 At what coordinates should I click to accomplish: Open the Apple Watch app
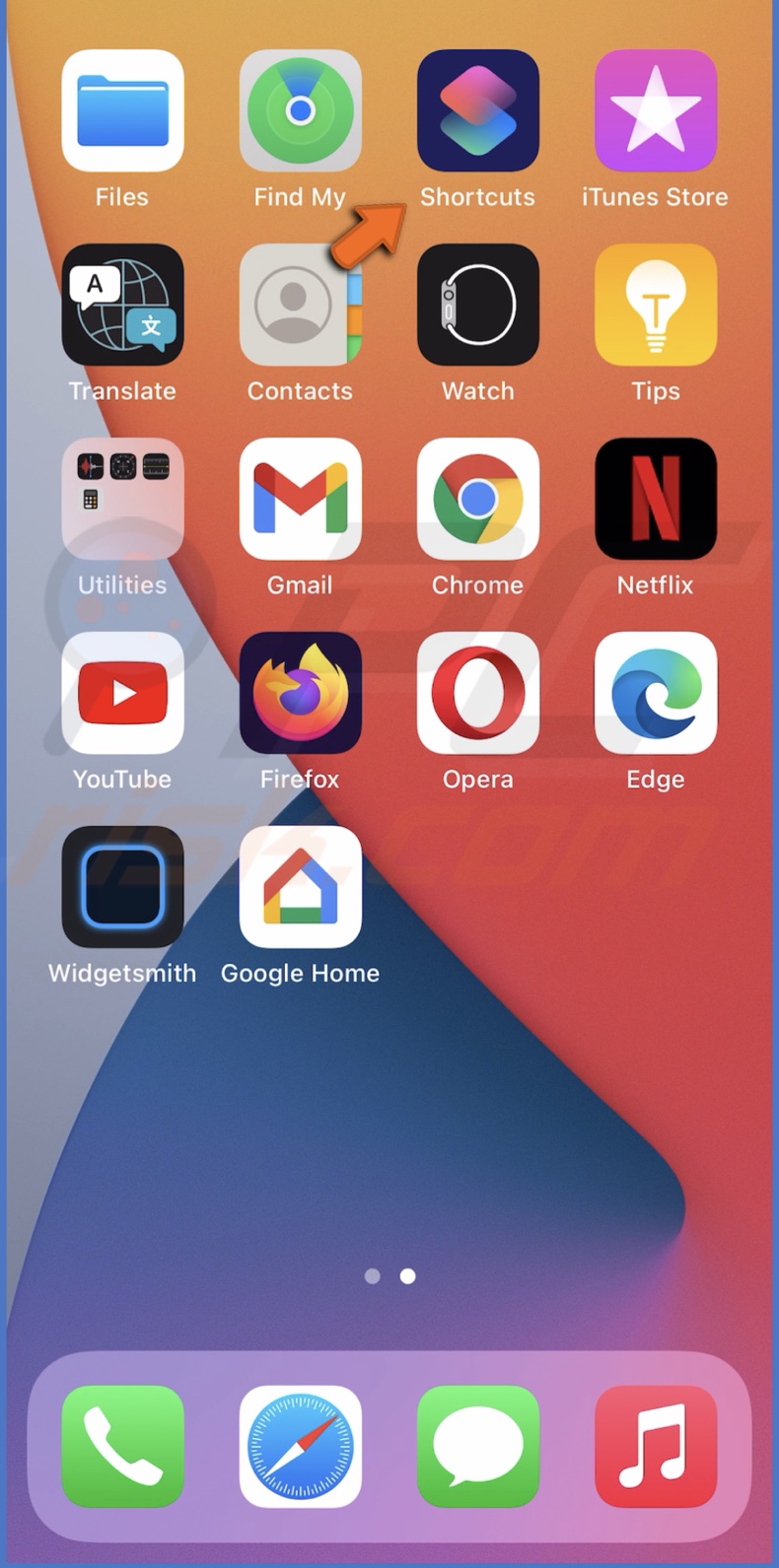[478, 304]
